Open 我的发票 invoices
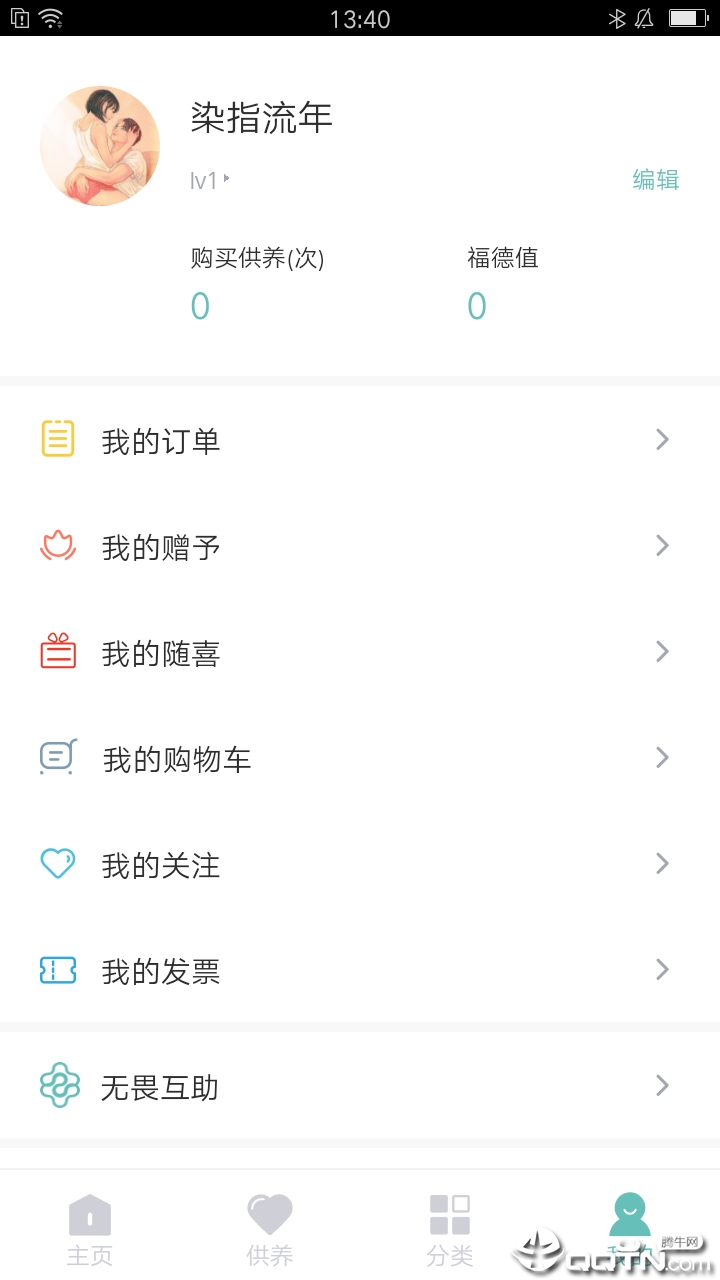Screen dimensions: 720x1280 click(360, 970)
